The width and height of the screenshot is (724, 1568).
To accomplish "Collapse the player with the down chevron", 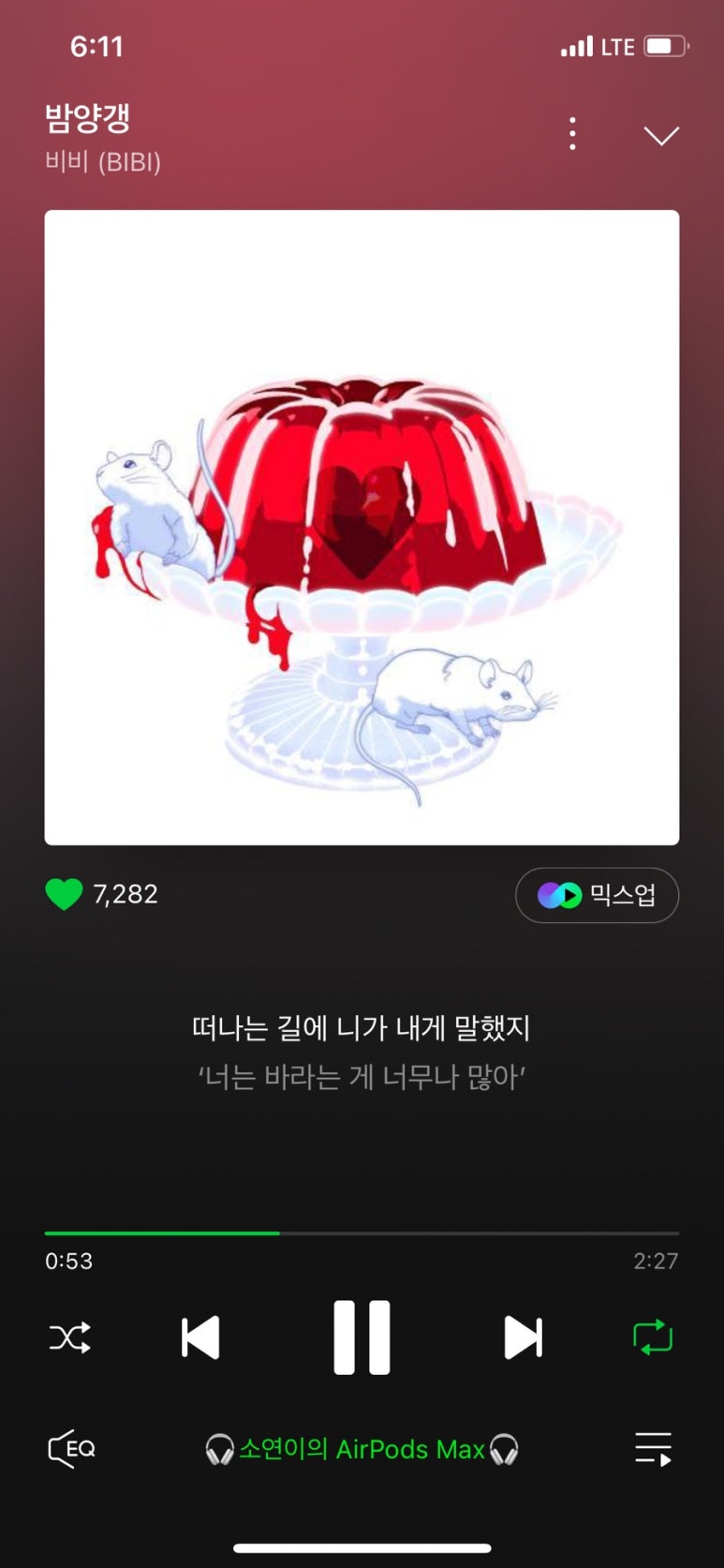I will [661, 136].
